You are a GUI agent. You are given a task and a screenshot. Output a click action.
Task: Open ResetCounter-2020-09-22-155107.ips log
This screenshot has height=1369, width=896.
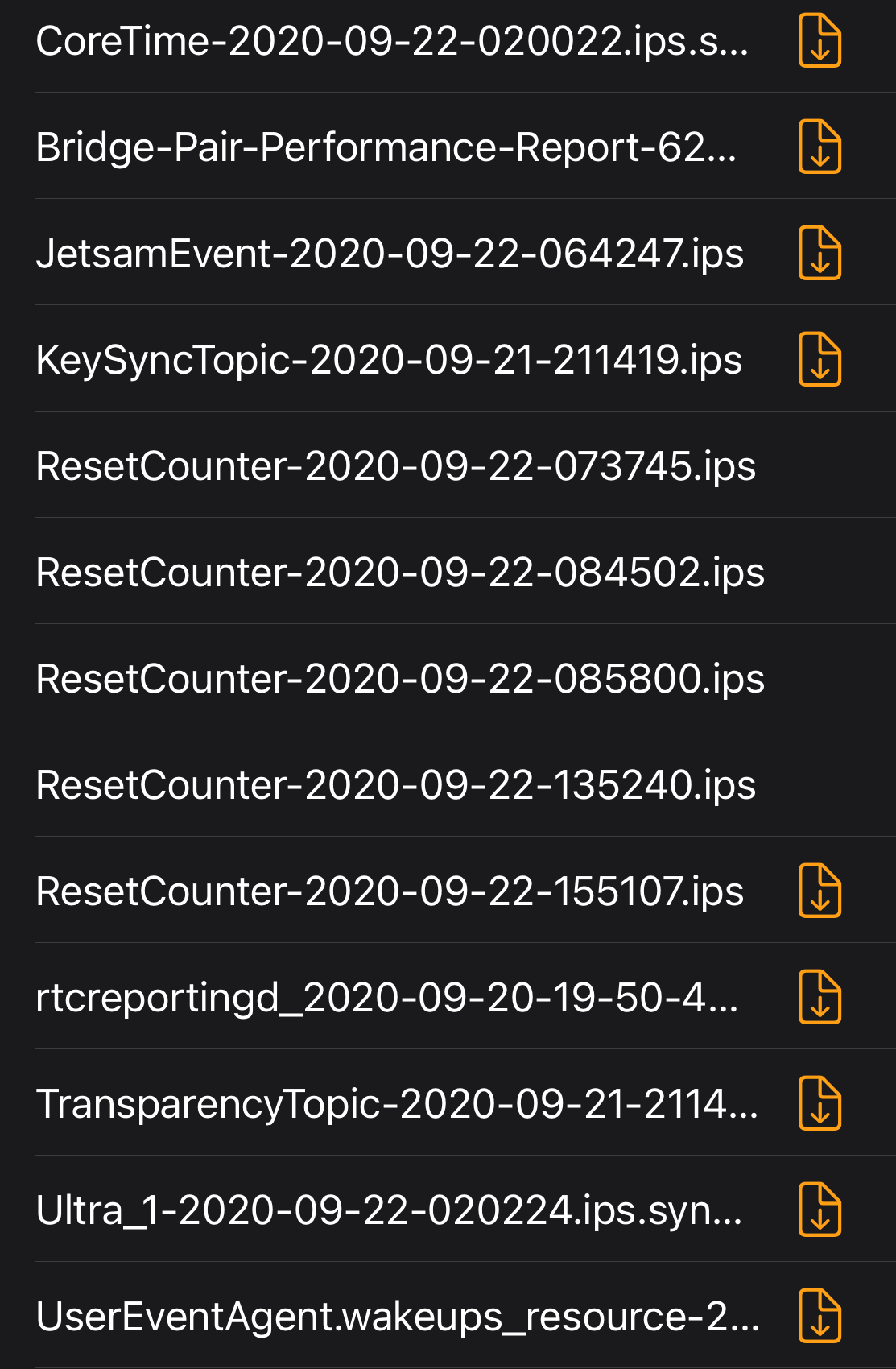pos(390,891)
